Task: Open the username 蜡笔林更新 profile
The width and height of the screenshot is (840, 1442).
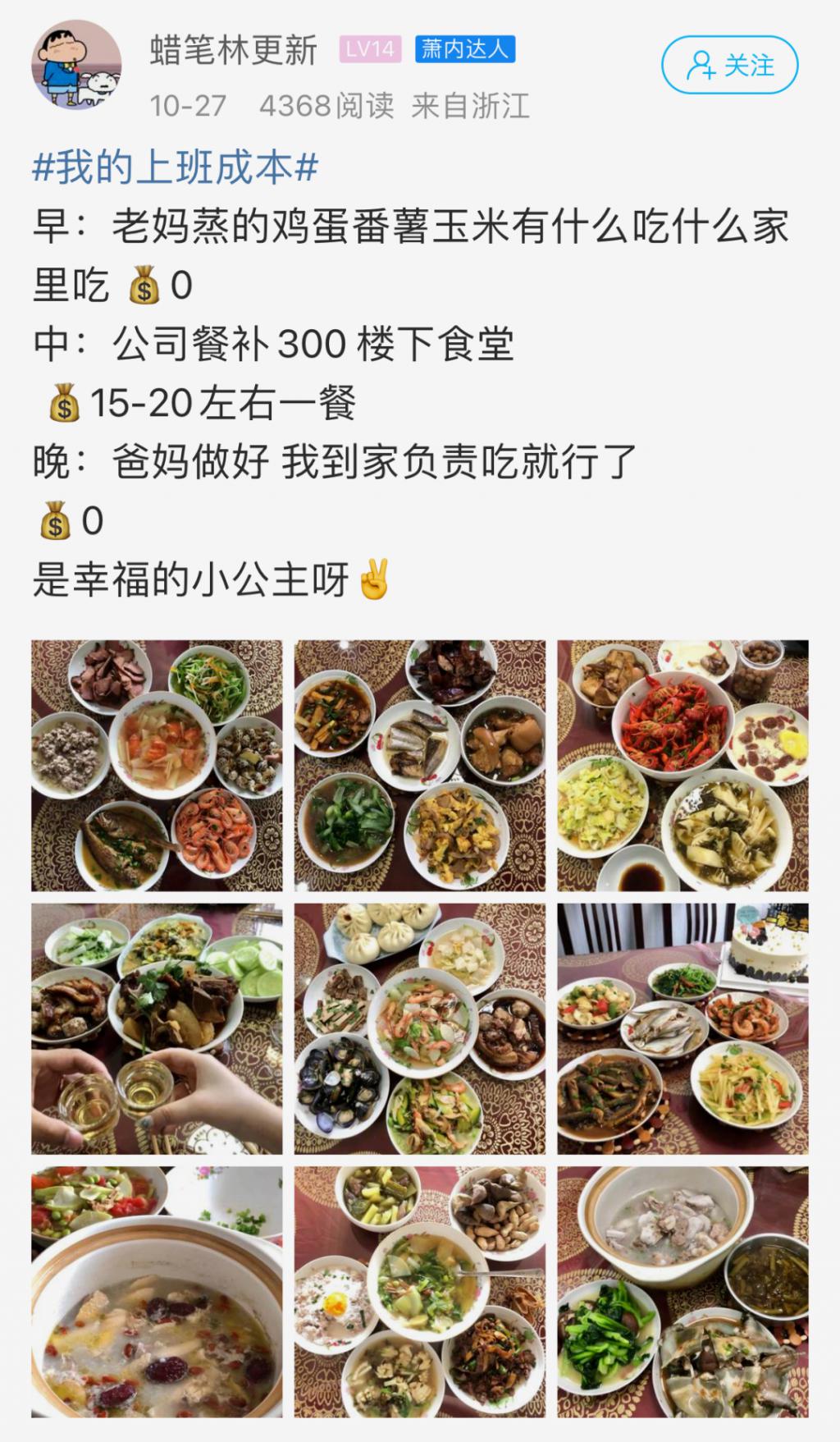Action: (234, 51)
